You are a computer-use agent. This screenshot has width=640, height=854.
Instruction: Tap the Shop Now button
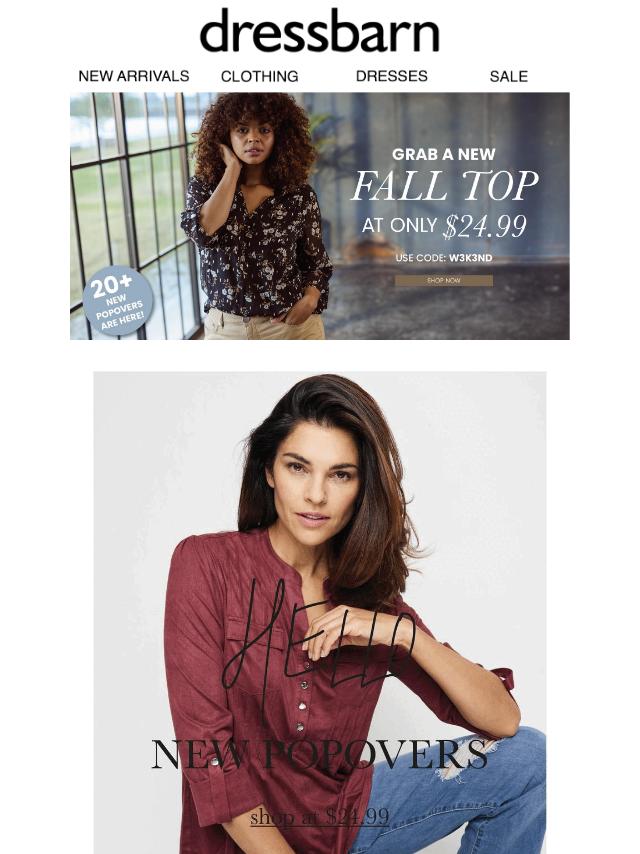(443, 281)
